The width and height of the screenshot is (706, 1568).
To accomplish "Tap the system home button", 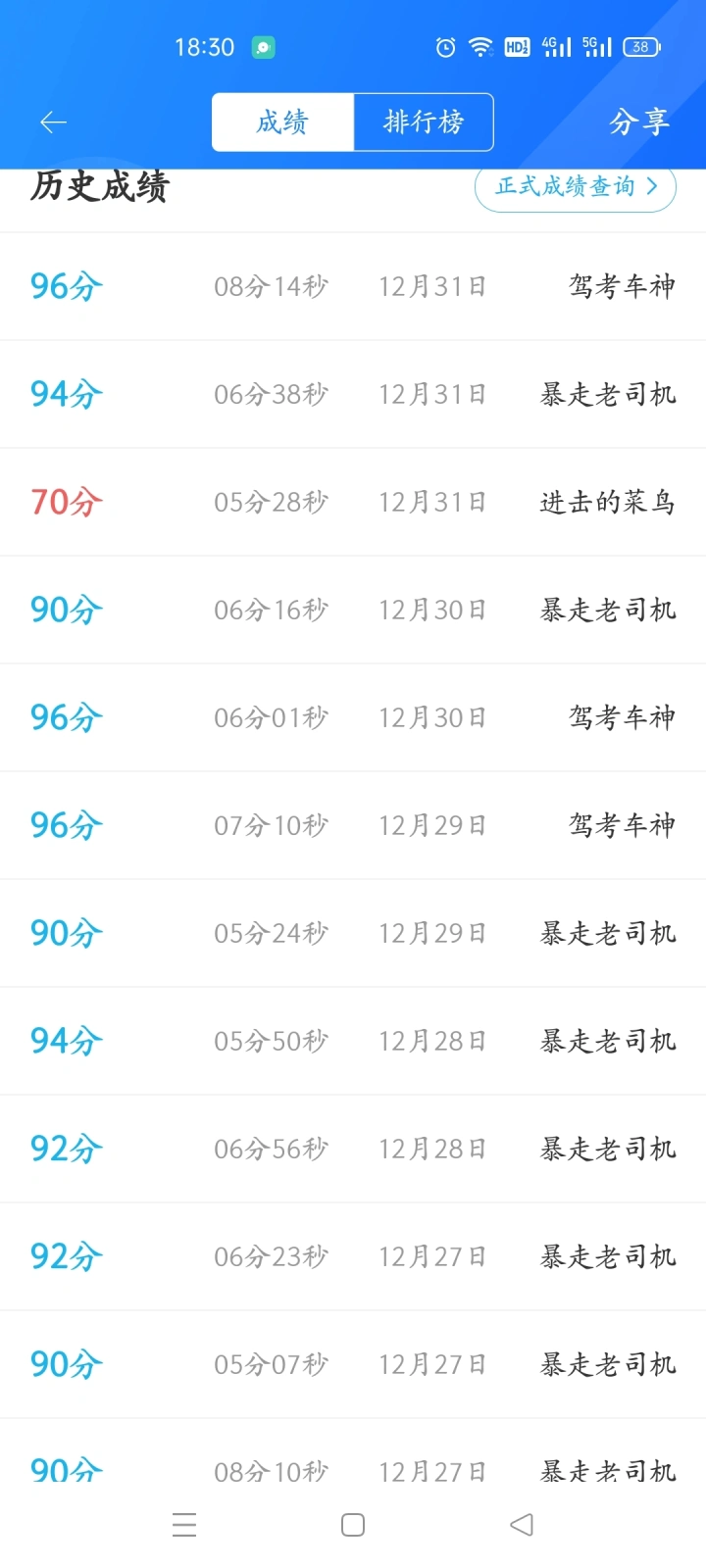I will point(353,1525).
